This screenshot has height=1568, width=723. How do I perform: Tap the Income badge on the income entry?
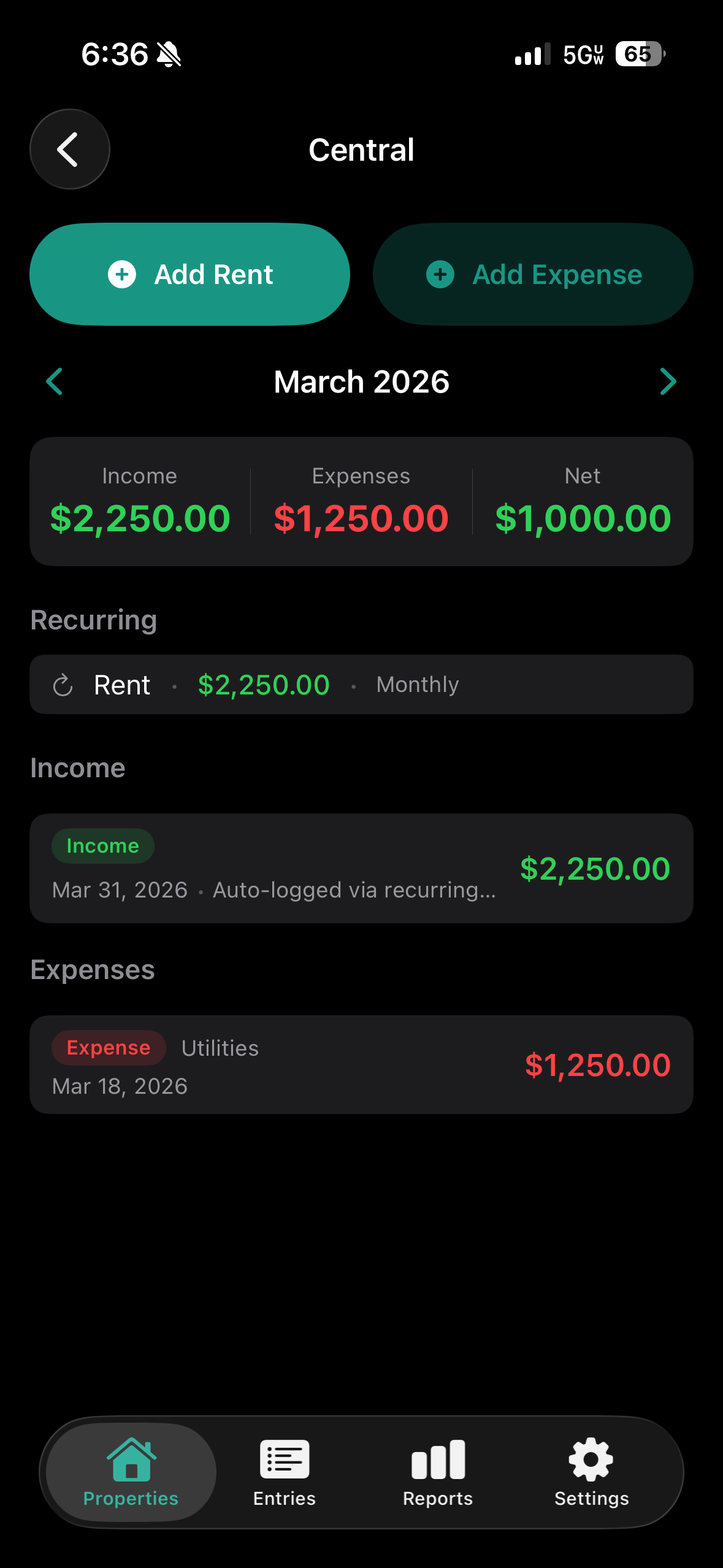point(102,845)
